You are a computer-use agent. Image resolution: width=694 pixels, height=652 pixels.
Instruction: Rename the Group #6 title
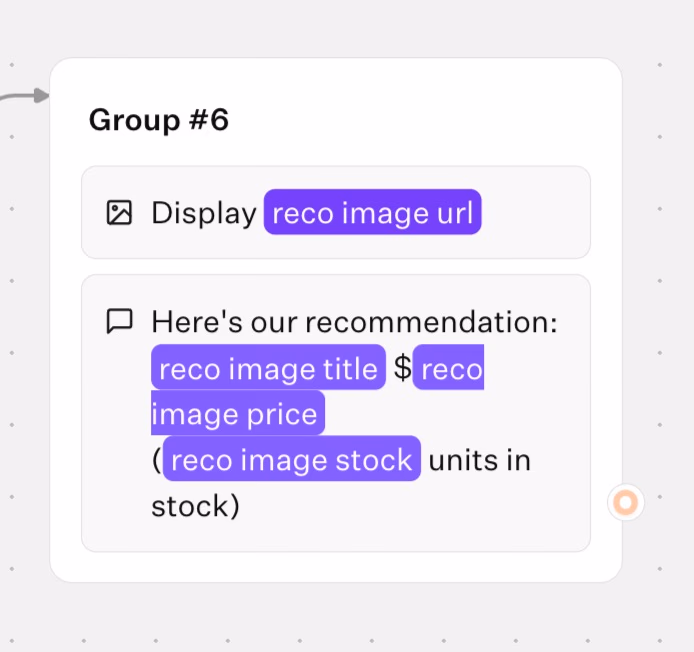click(x=159, y=120)
